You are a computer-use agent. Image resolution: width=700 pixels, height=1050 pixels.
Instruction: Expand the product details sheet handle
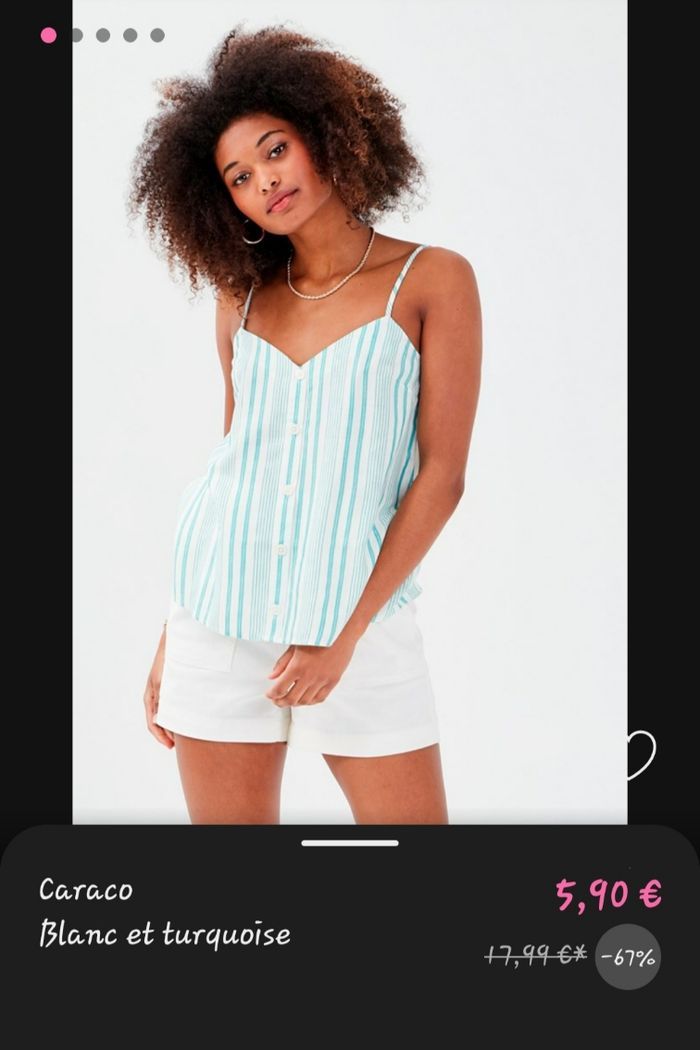coord(349,843)
